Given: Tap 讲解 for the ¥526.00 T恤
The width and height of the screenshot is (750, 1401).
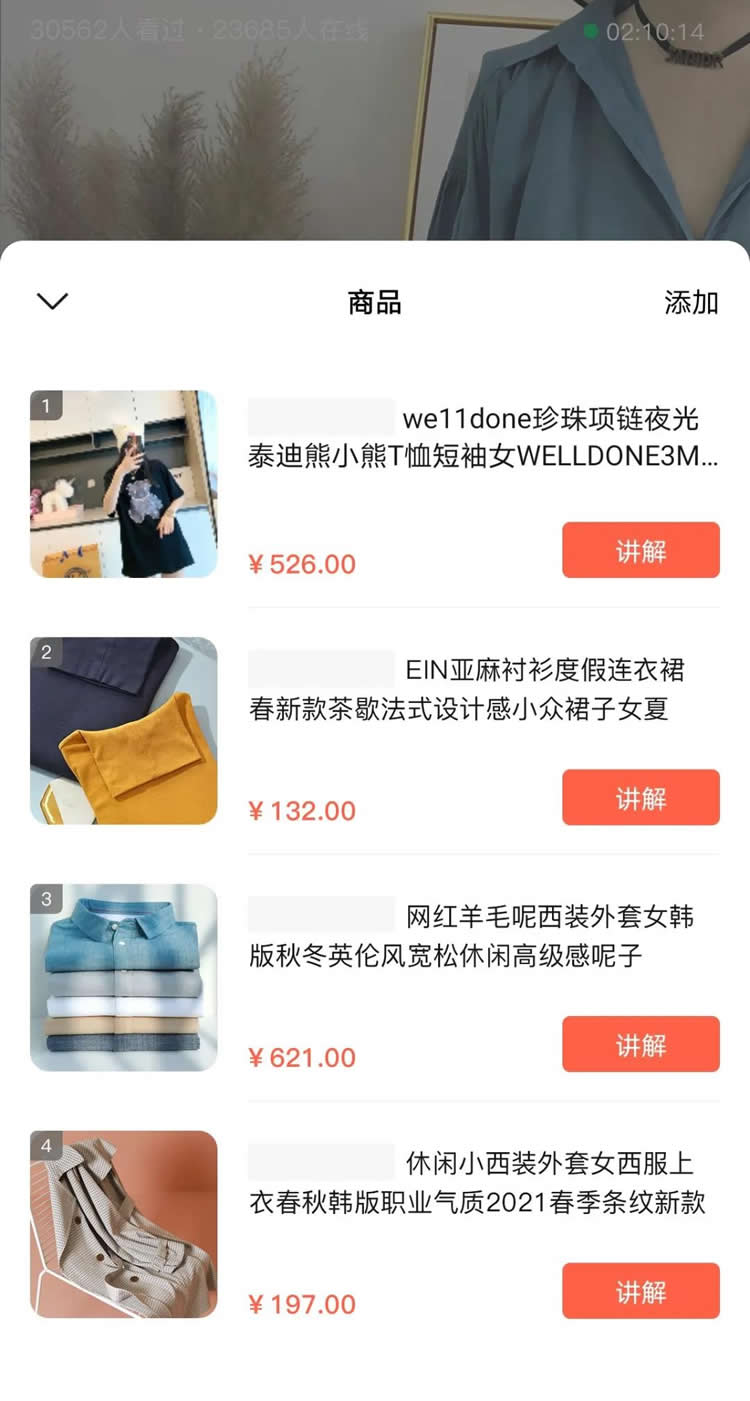Looking at the screenshot, I should 640,550.
